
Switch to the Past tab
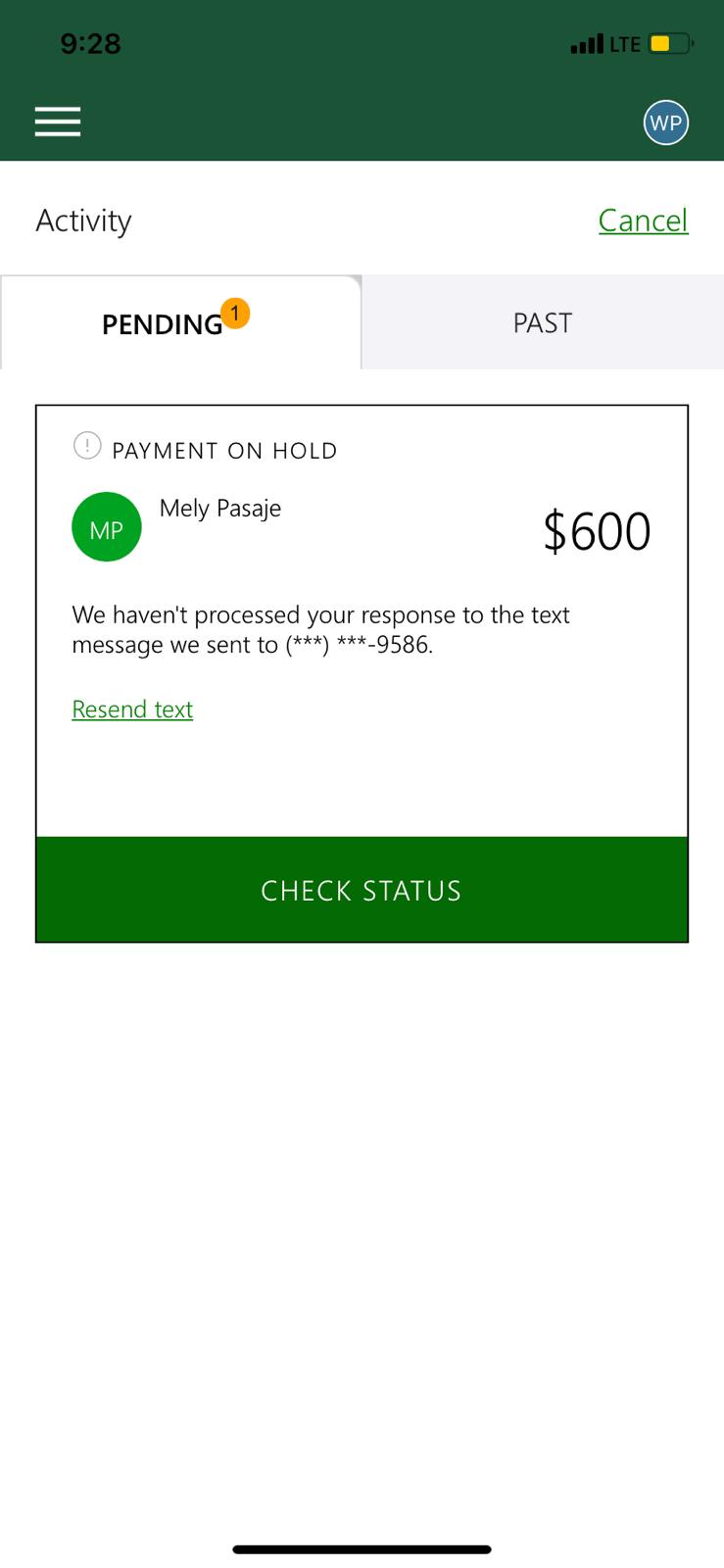[x=543, y=322]
